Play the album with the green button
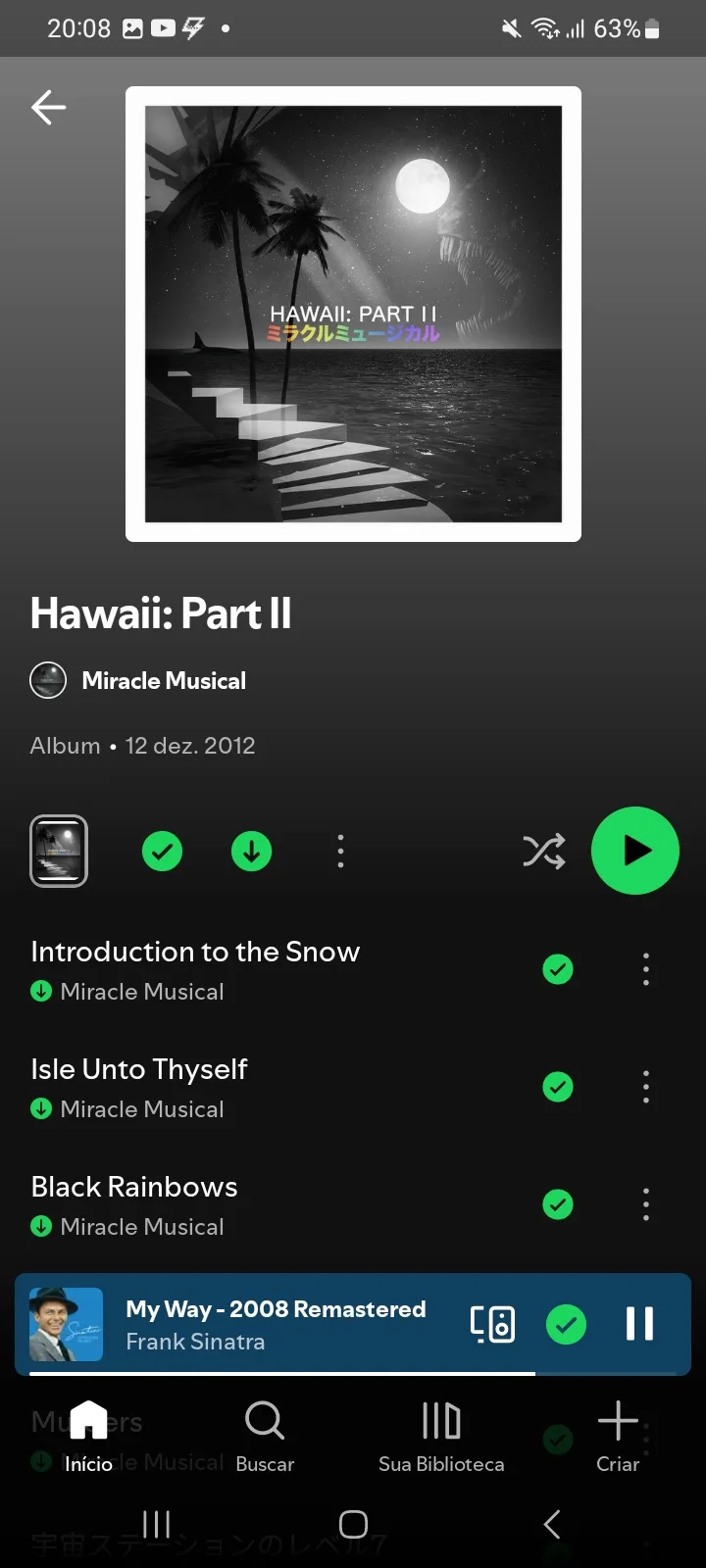 635,851
